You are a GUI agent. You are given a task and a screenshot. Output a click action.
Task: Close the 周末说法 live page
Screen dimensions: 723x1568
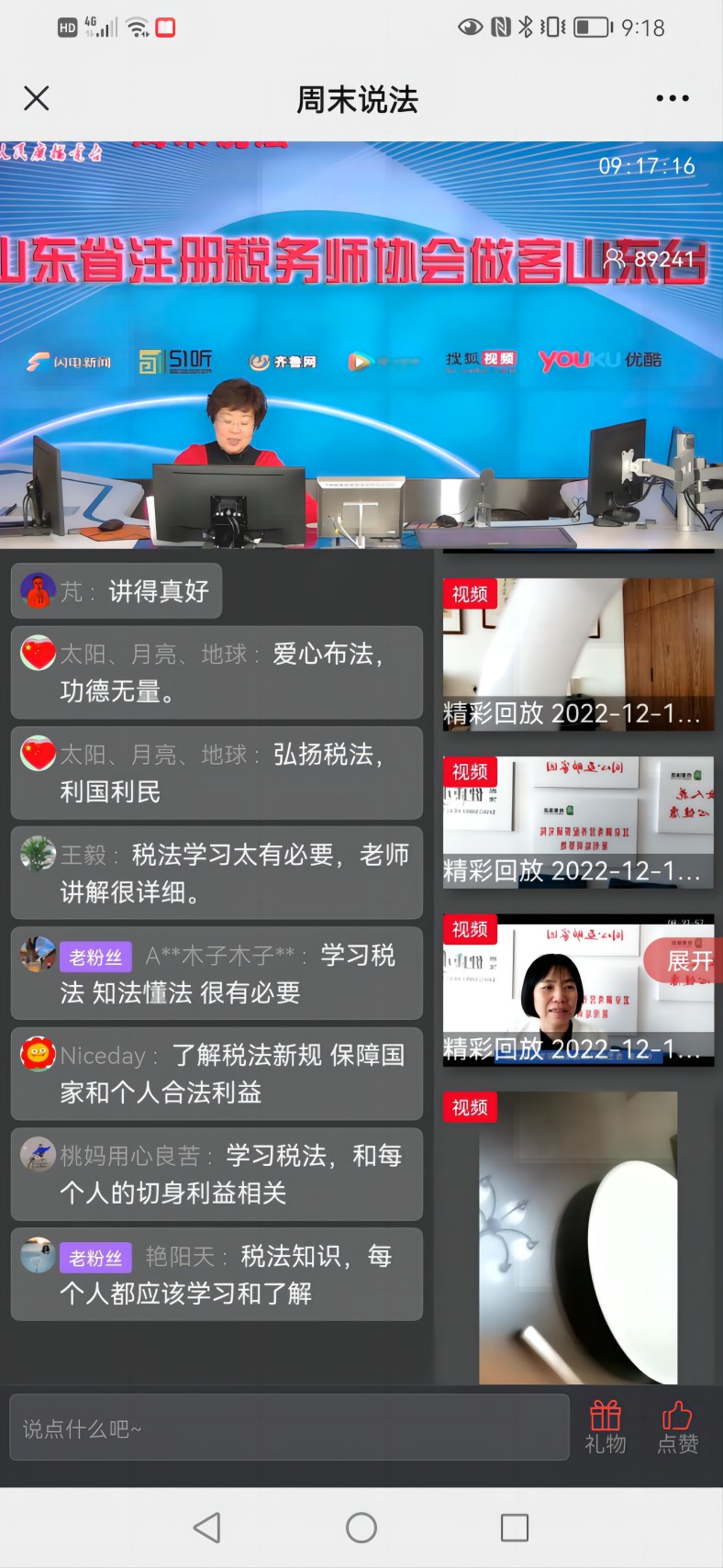(37, 98)
